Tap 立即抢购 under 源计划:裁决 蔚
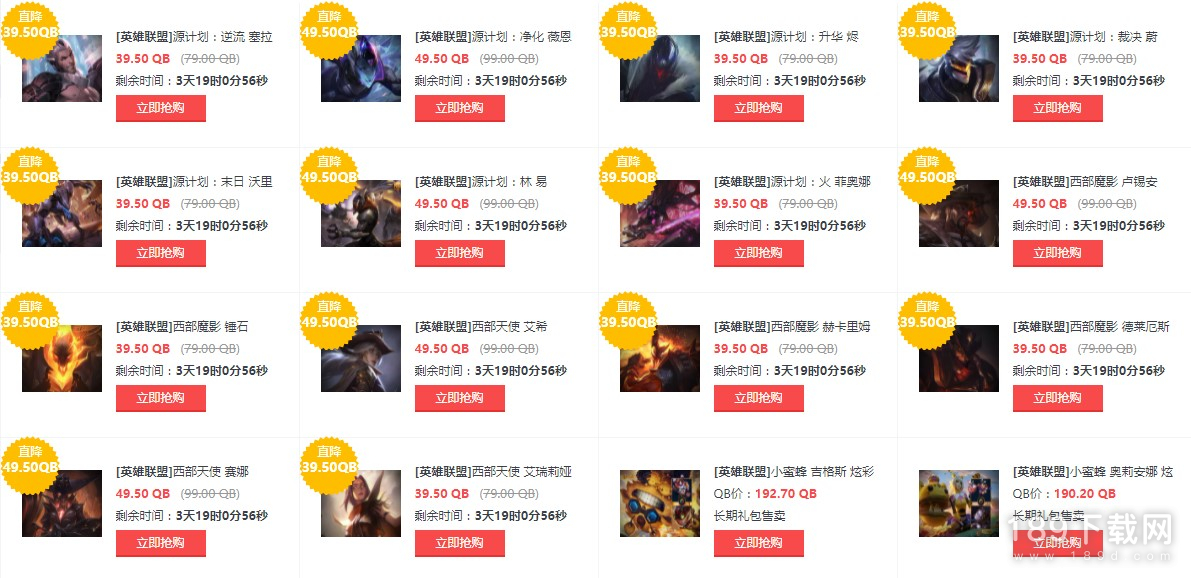This screenshot has width=1191, height=578. [1057, 108]
